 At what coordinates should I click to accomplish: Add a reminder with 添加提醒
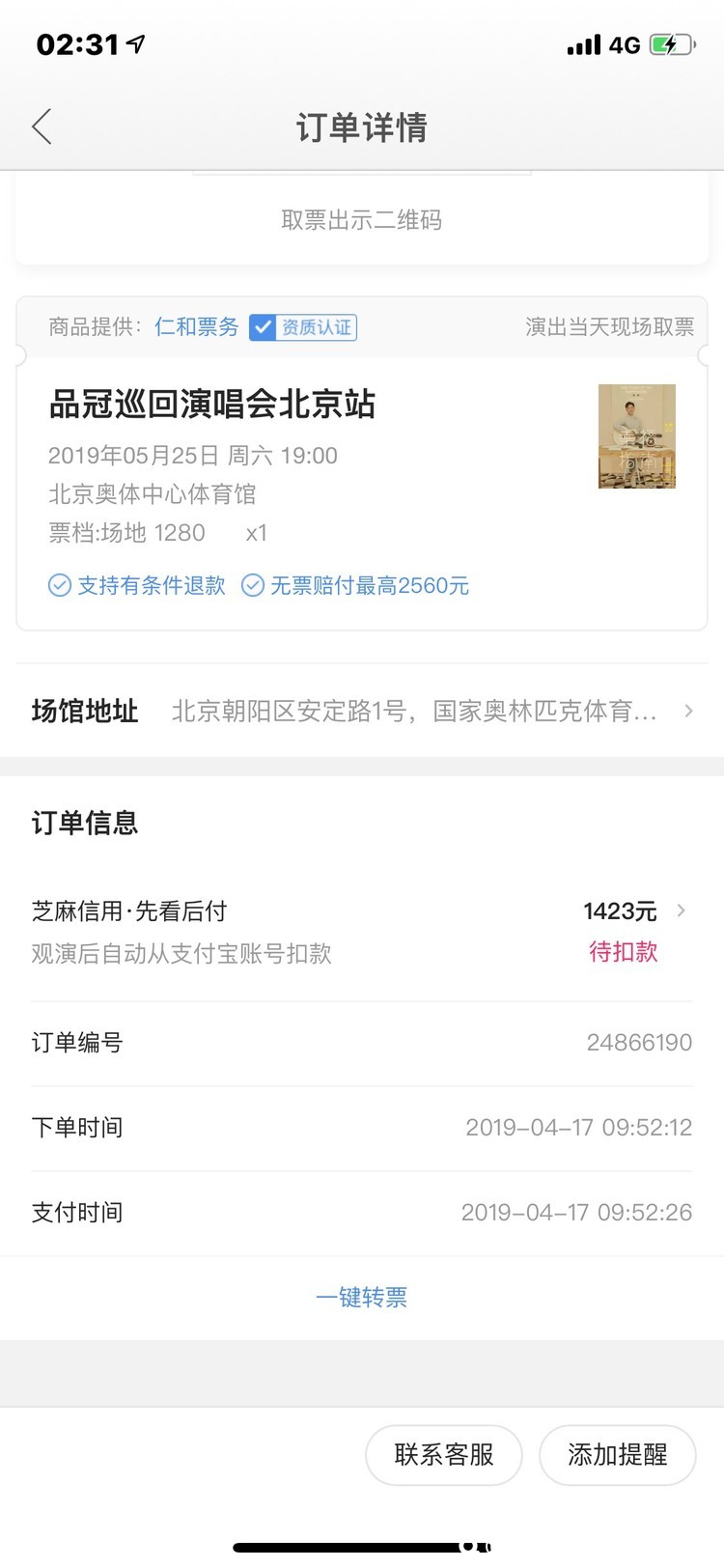pos(617,1455)
